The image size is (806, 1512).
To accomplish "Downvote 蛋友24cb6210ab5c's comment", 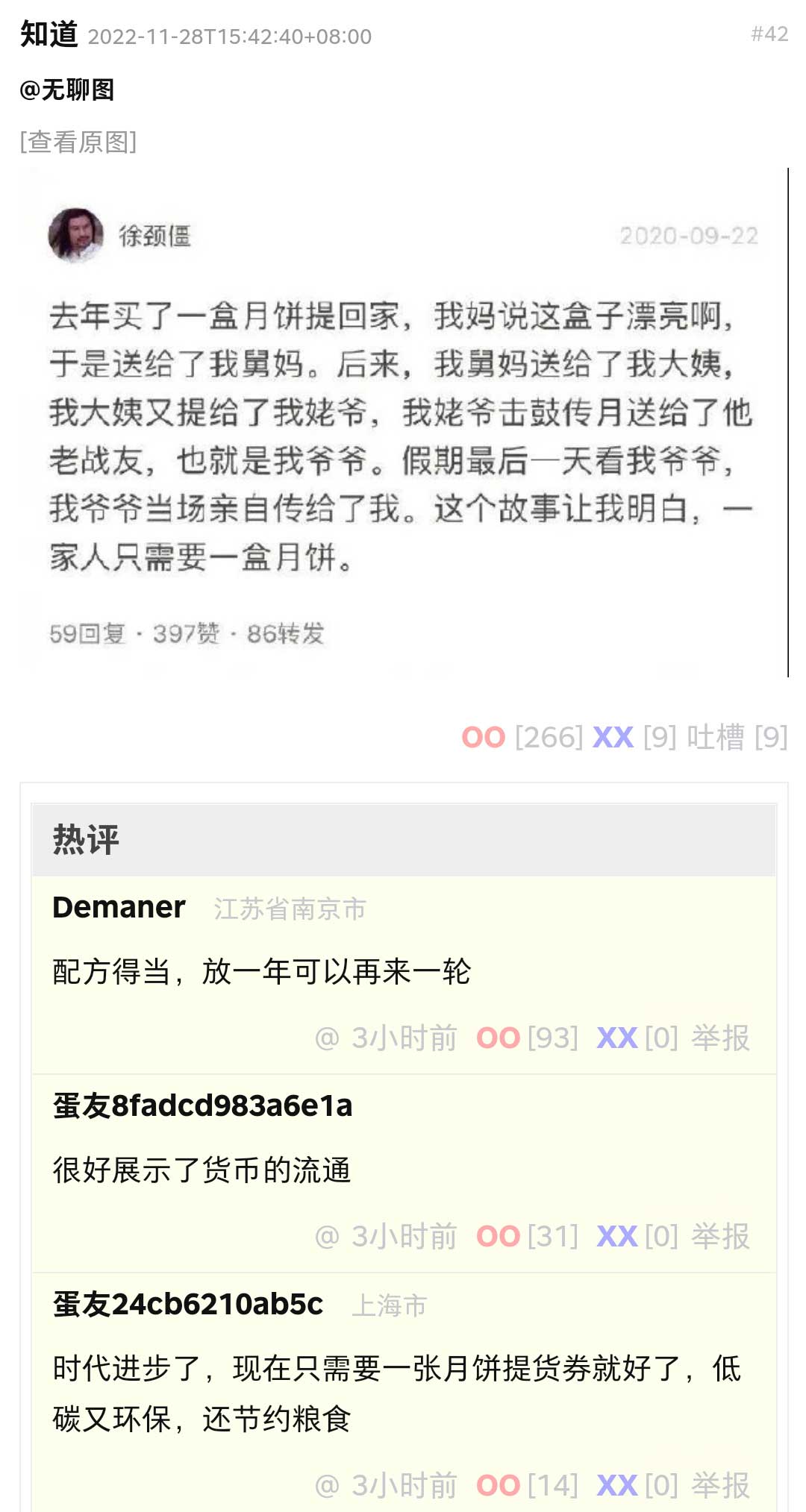I will pos(616,1485).
